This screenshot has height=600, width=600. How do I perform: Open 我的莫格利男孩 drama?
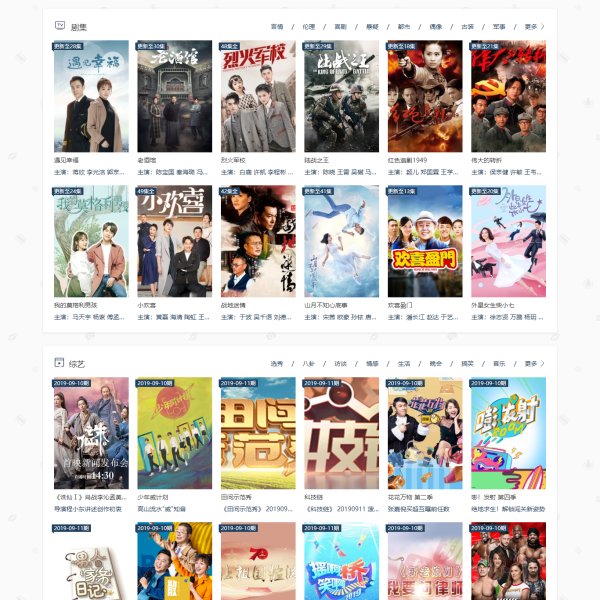91,242
